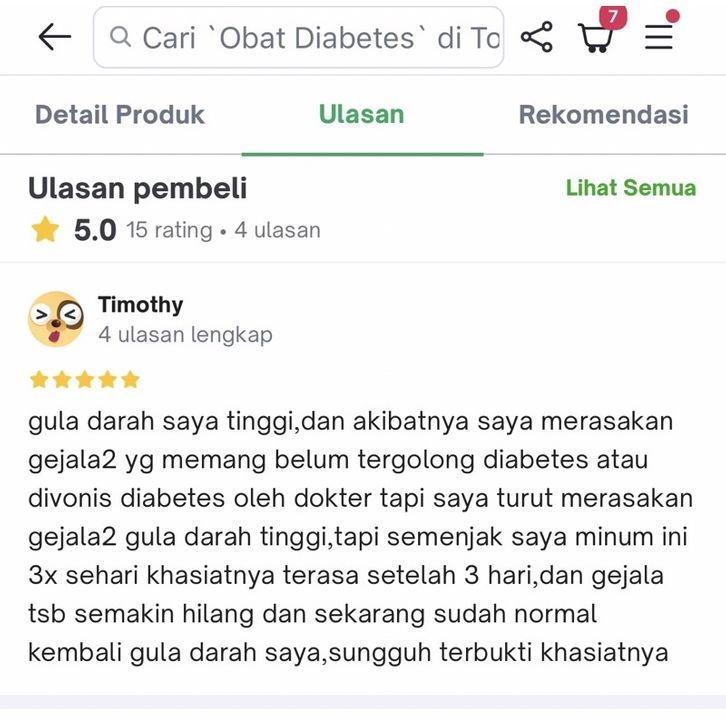726x726 pixels.
Task: Open Timothy's reviewer profile
Action: tap(140, 305)
